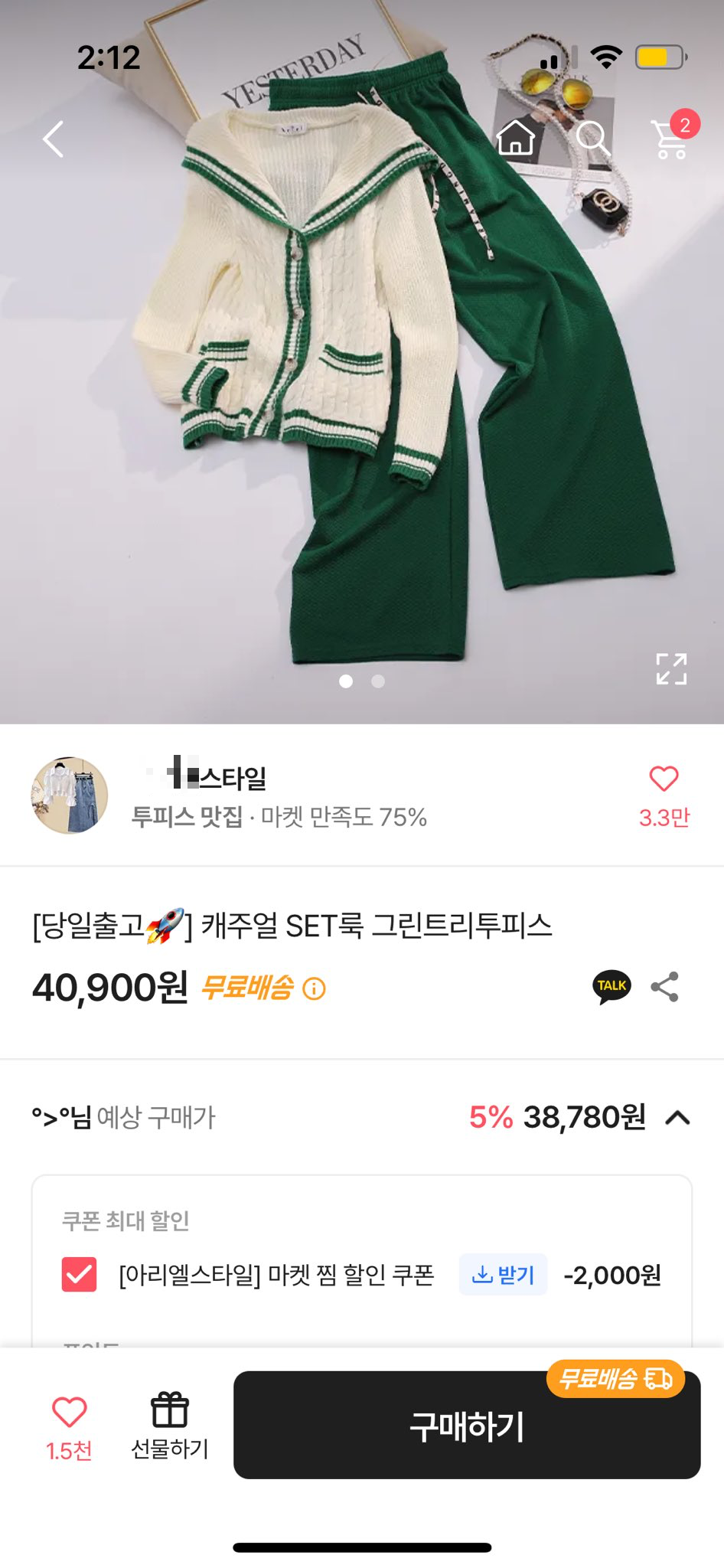Open the home icon

click(x=516, y=139)
